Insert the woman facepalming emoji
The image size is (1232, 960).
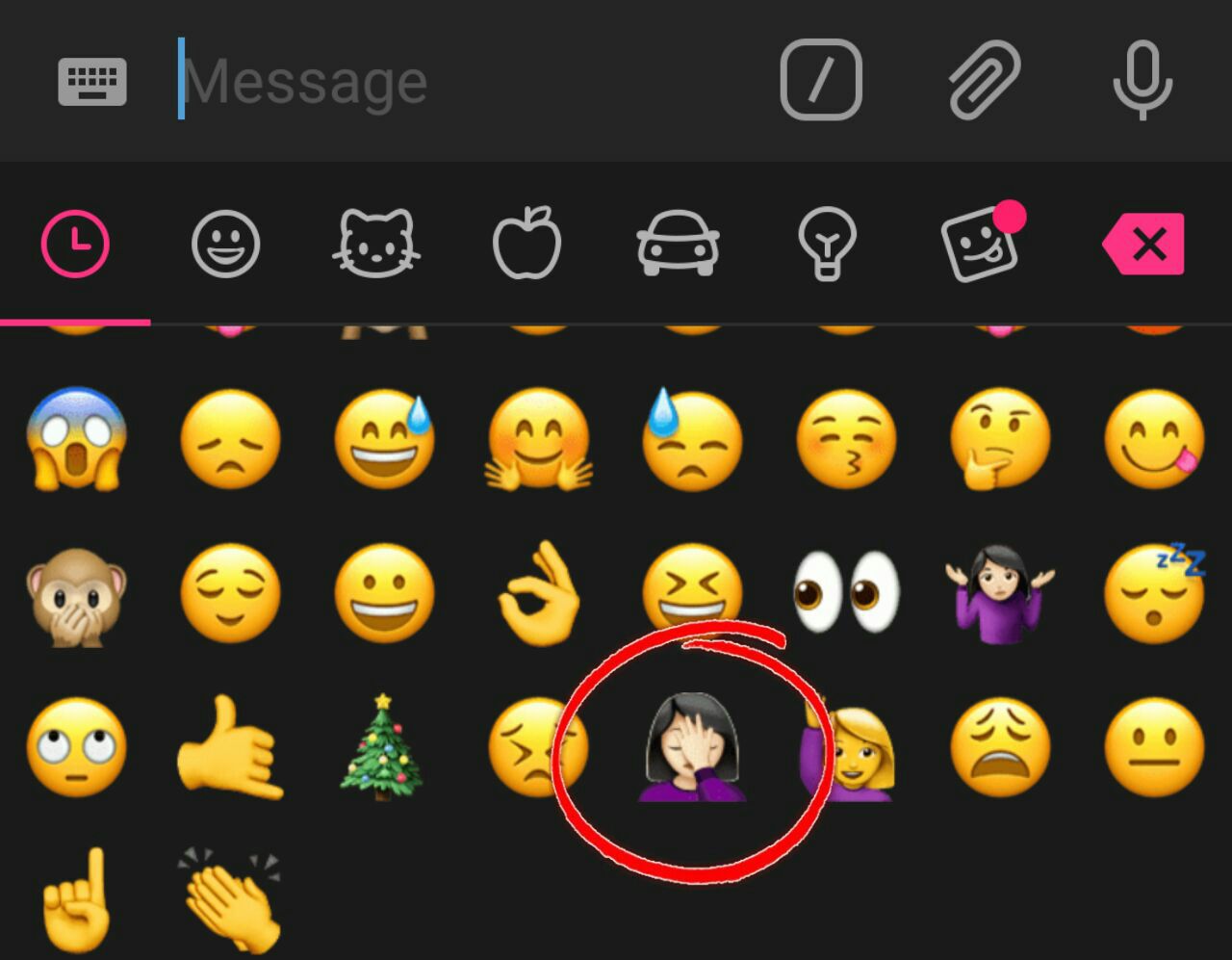[x=692, y=746]
